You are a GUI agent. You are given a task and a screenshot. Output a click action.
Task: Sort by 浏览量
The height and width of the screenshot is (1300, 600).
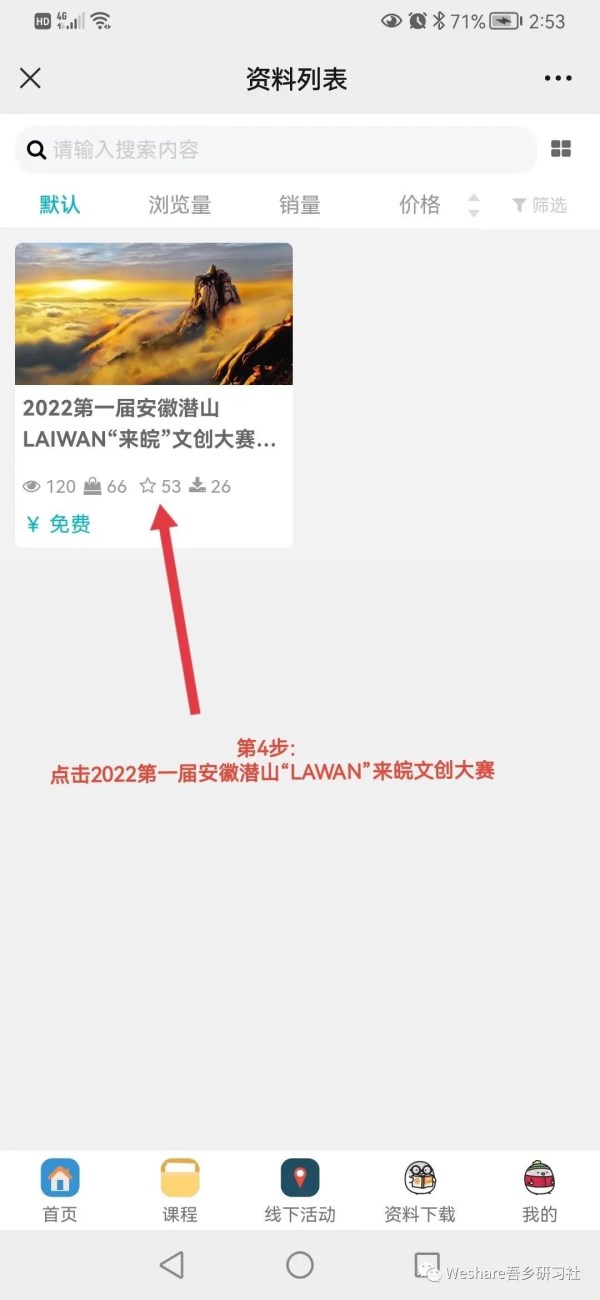tap(180, 205)
